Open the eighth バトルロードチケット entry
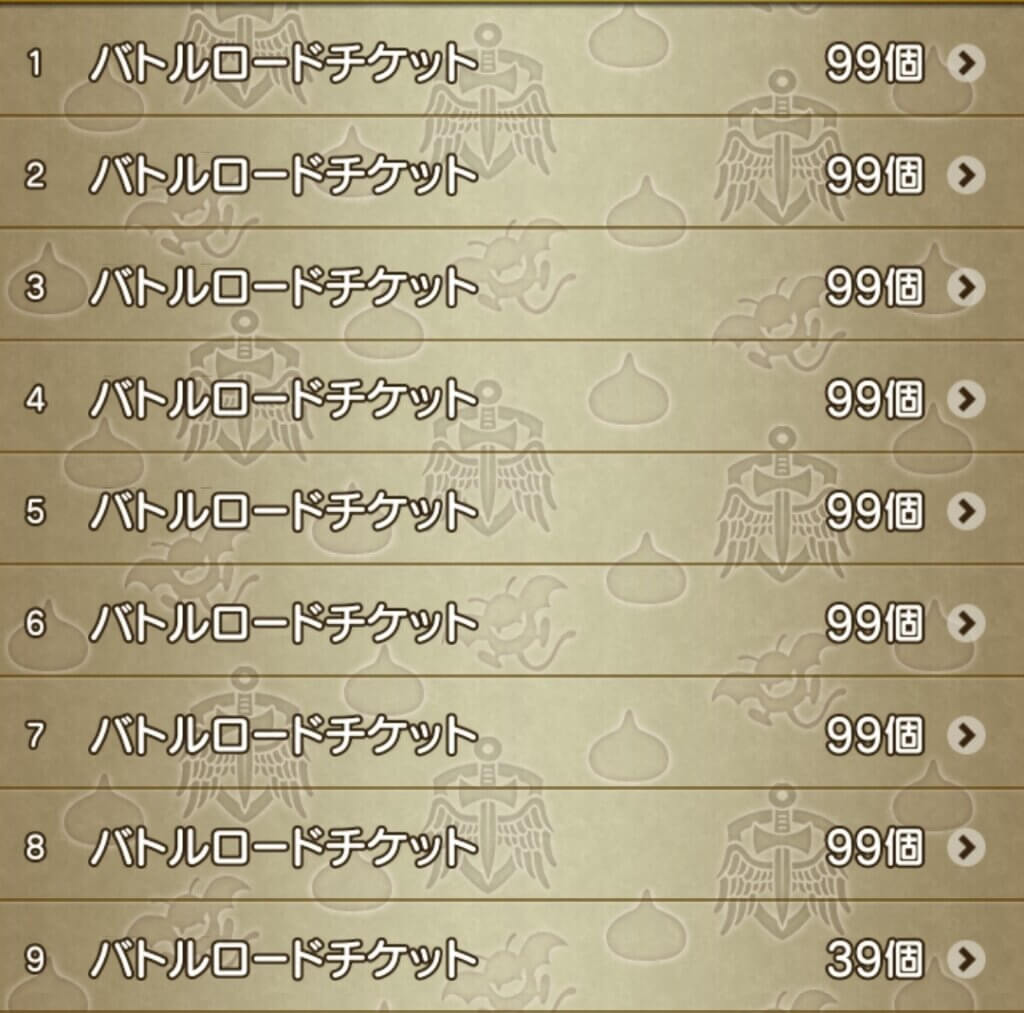This screenshot has height=1013, width=1024. (x=510, y=848)
